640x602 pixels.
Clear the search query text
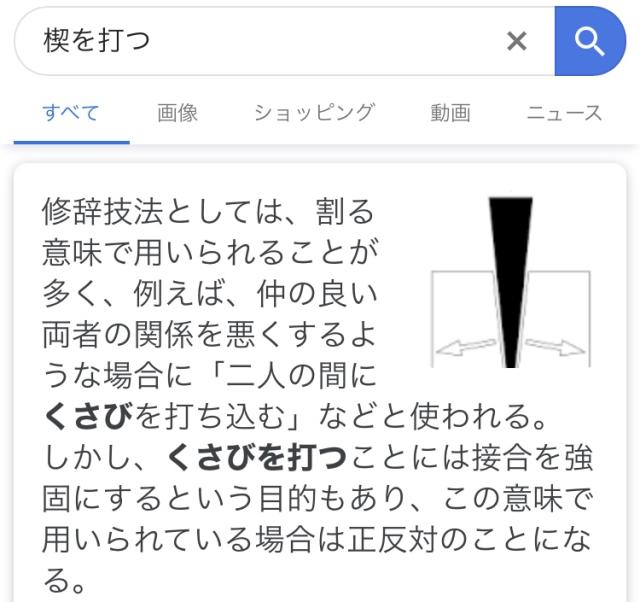(516, 41)
